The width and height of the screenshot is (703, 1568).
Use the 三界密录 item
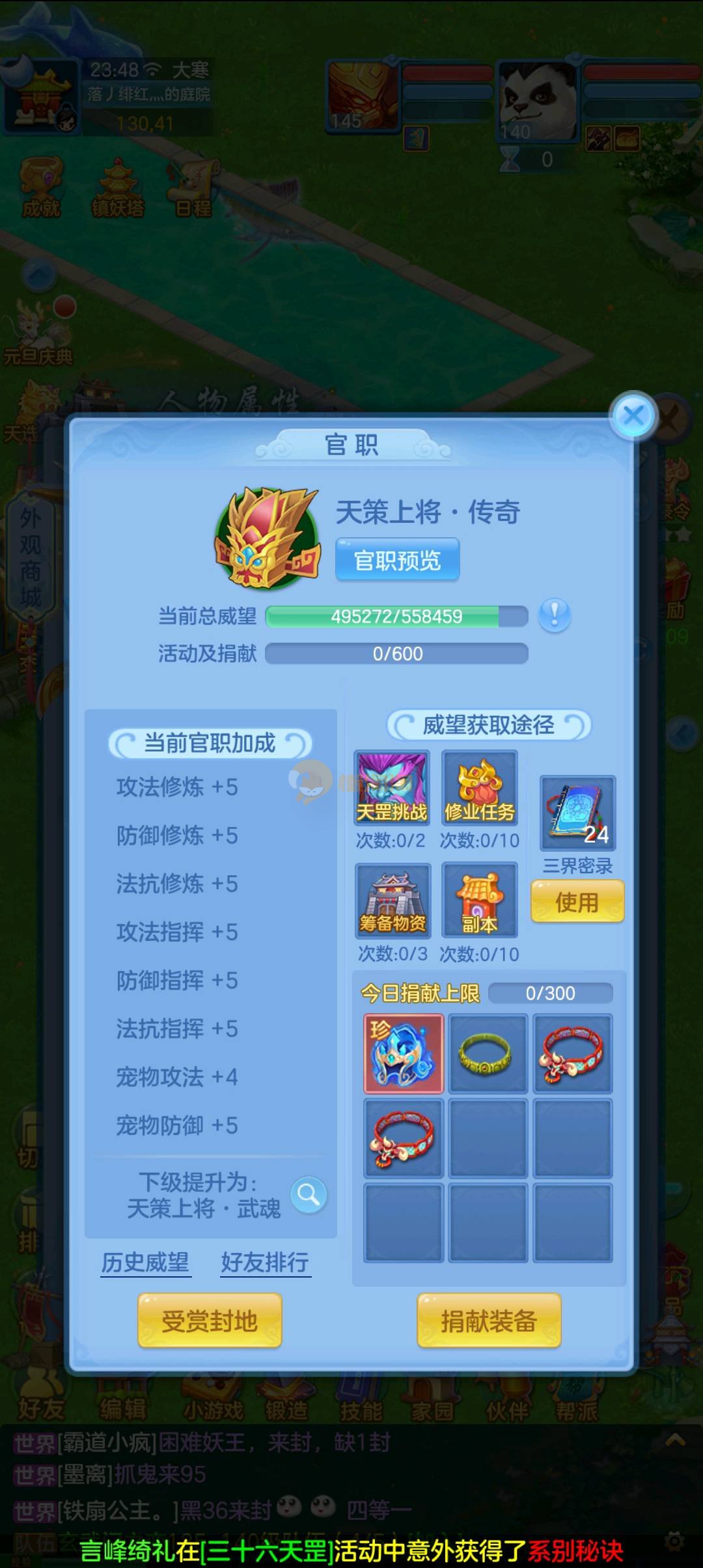[577, 902]
